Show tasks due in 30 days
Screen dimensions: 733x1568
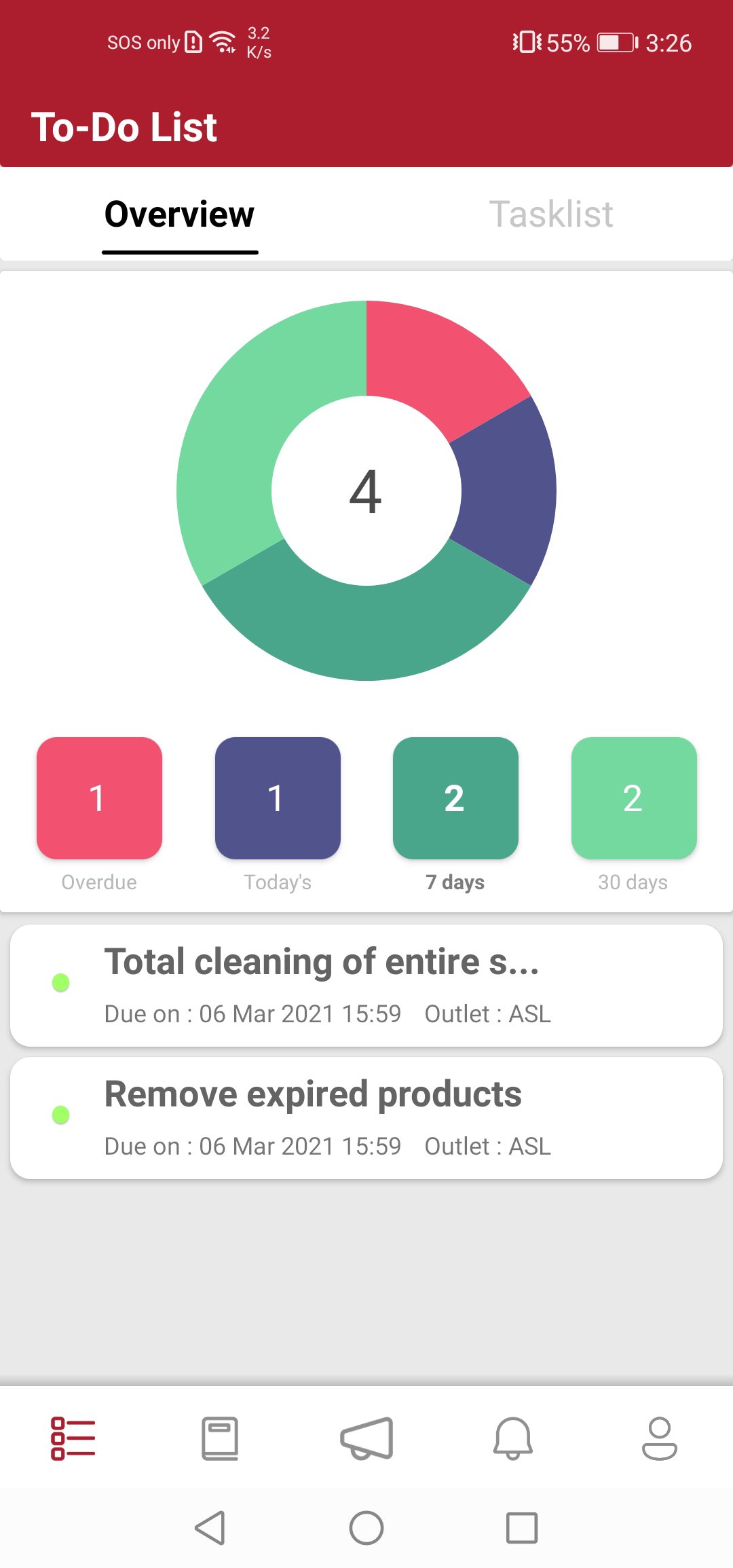(633, 798)
